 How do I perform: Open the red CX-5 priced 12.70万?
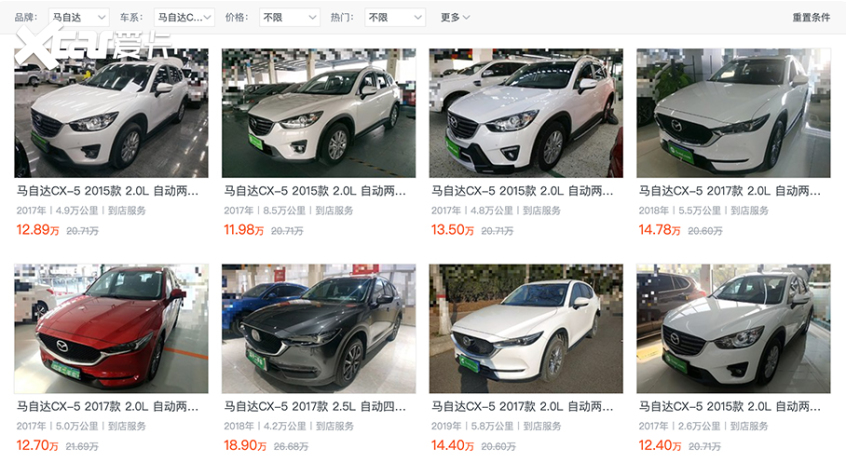pyautogui.click(x=111, y=328)
